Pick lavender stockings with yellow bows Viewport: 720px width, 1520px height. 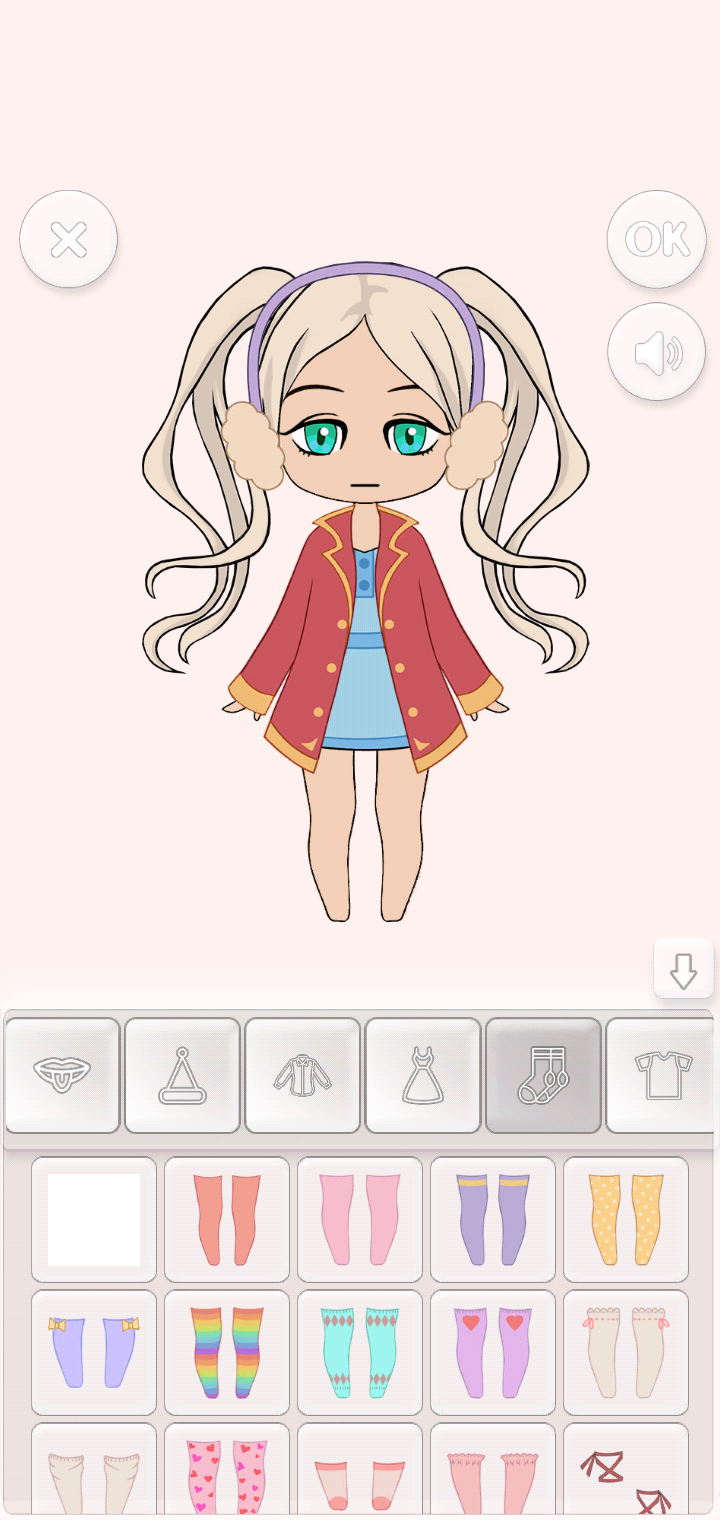(x=94, y=1353)
